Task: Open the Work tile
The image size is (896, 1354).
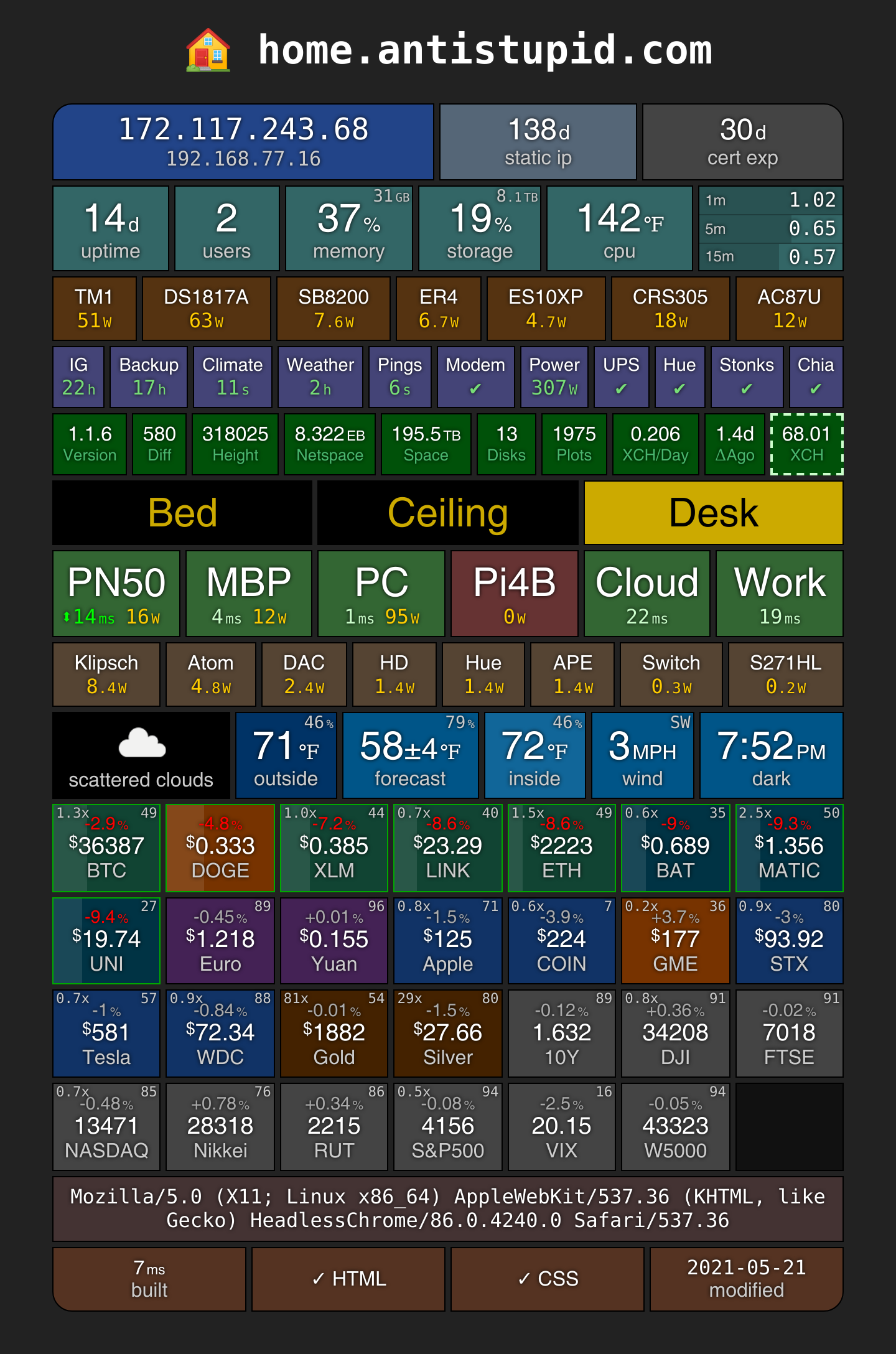Action: pyautogui.click(x=780, y=594)
